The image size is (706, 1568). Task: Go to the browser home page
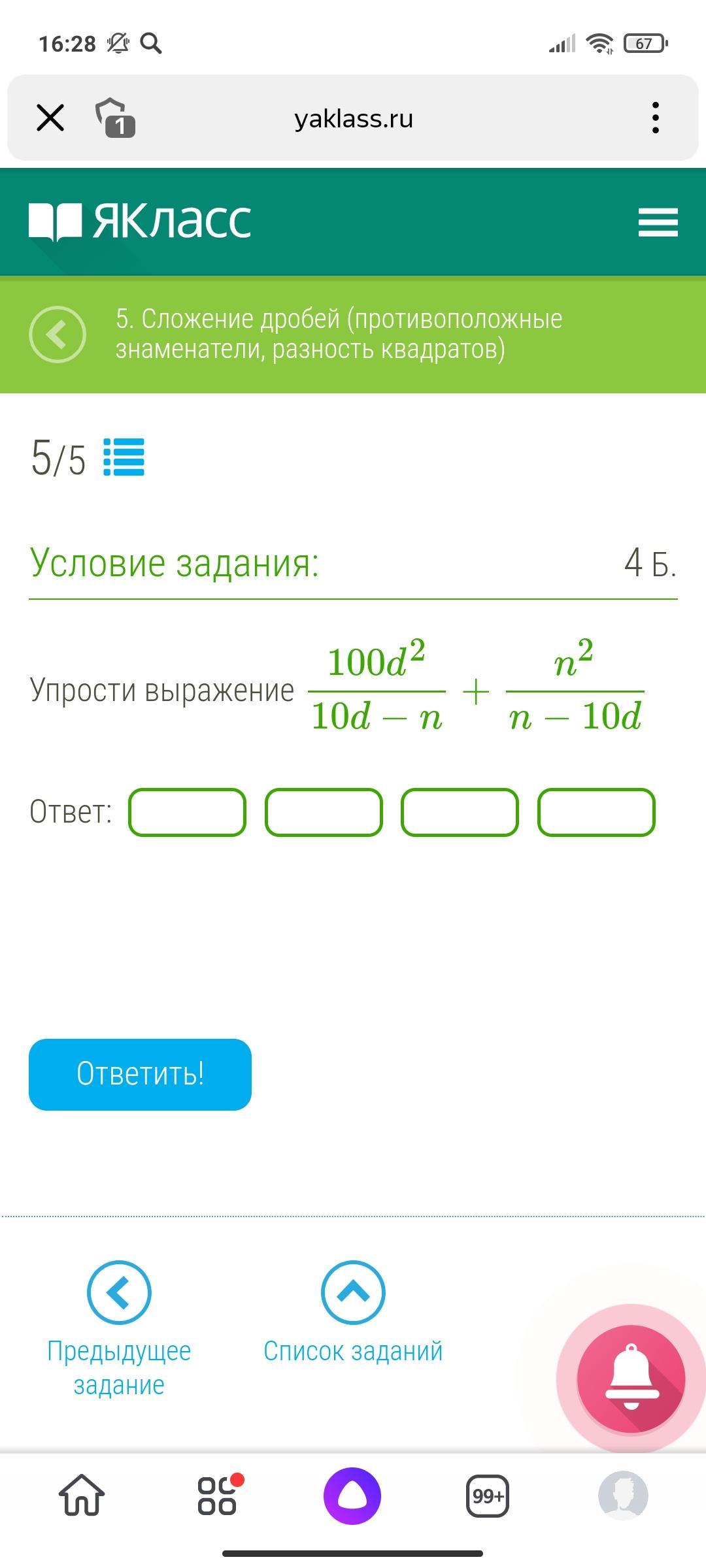82,1495
